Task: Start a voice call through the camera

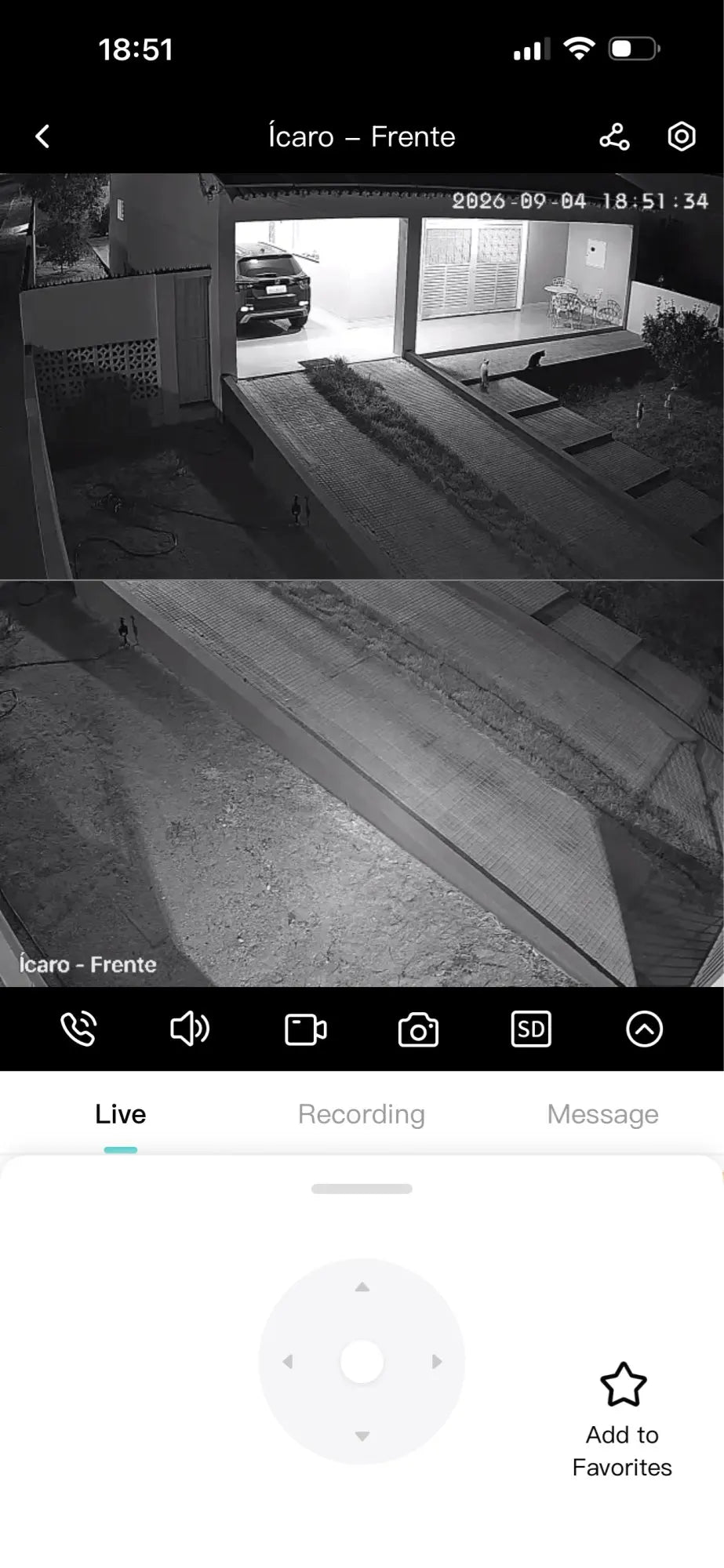Action: [78, 1029]
